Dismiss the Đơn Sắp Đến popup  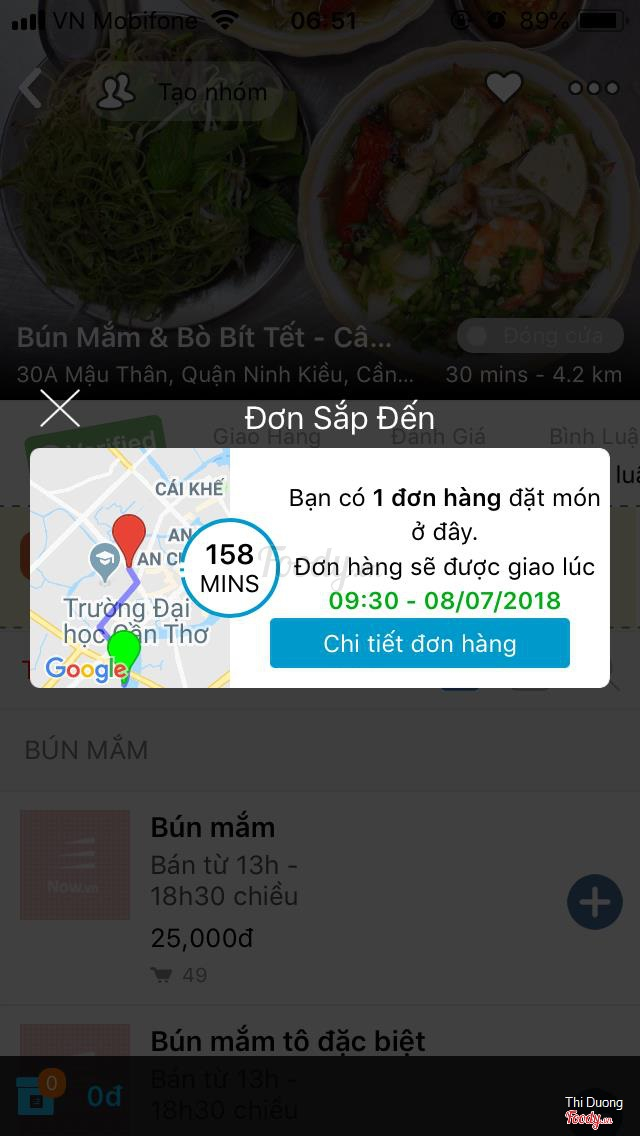click(60, 409)
